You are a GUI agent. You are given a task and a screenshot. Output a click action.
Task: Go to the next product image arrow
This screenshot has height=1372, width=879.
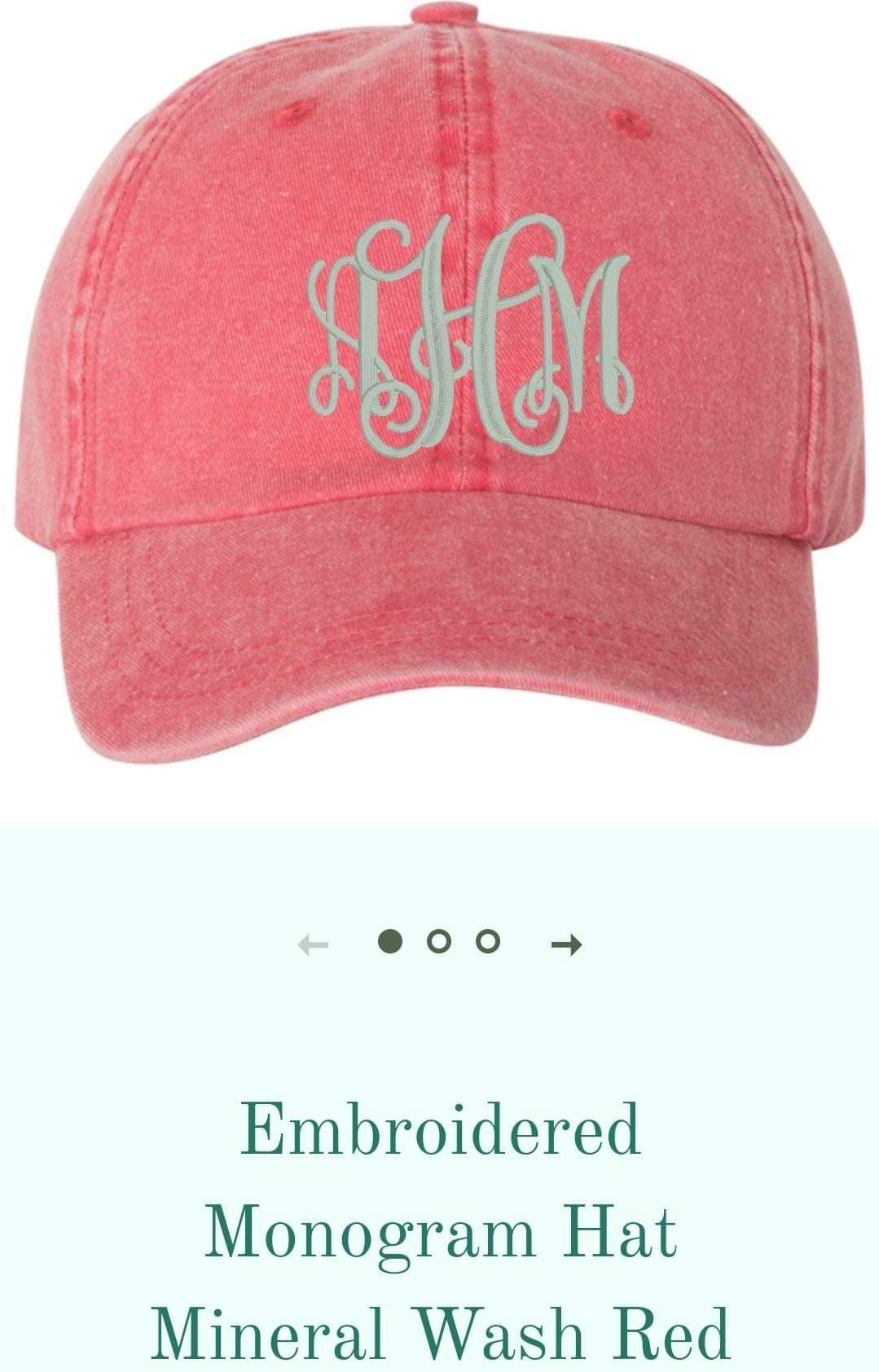point(567,944)
